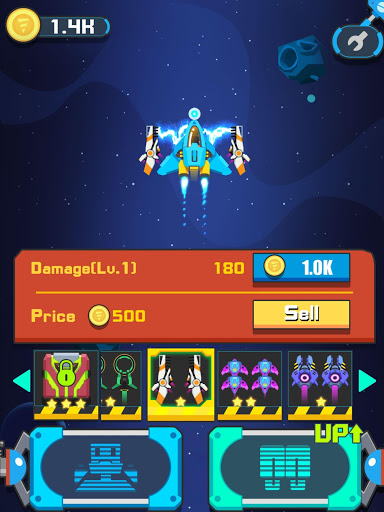Show more drones with right arrow
The width and height of the screenshot is (384, 512).
[367, 380]
